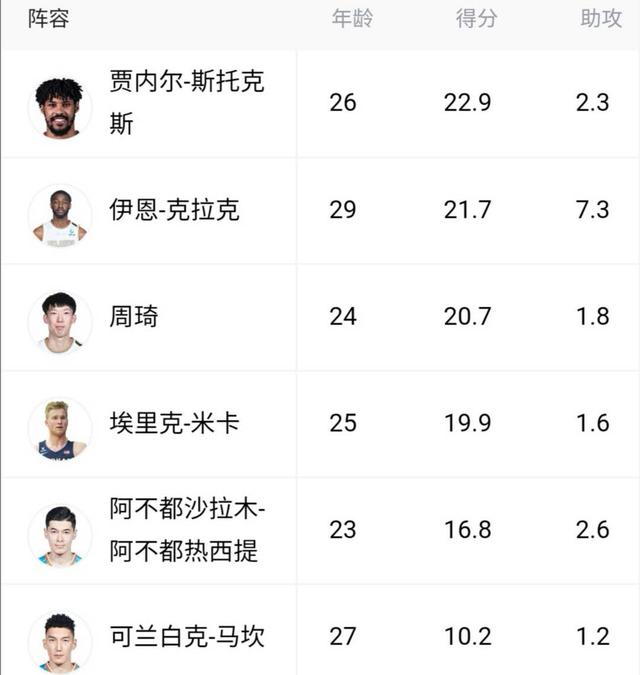View 伊恩-克拉克 player details
640x675 pixels.
pos(174,210)
